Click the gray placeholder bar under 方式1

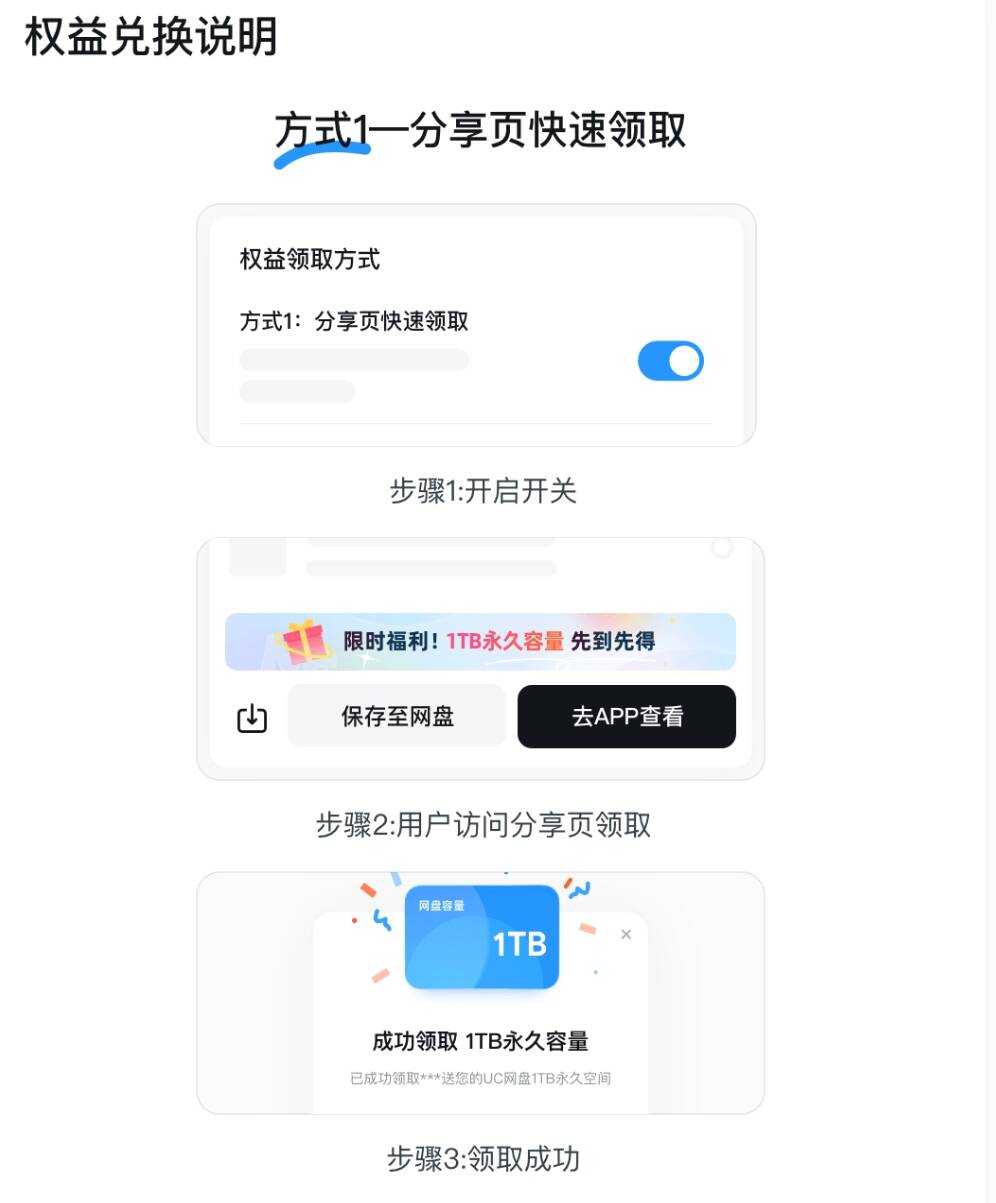[x=354, y=359]
